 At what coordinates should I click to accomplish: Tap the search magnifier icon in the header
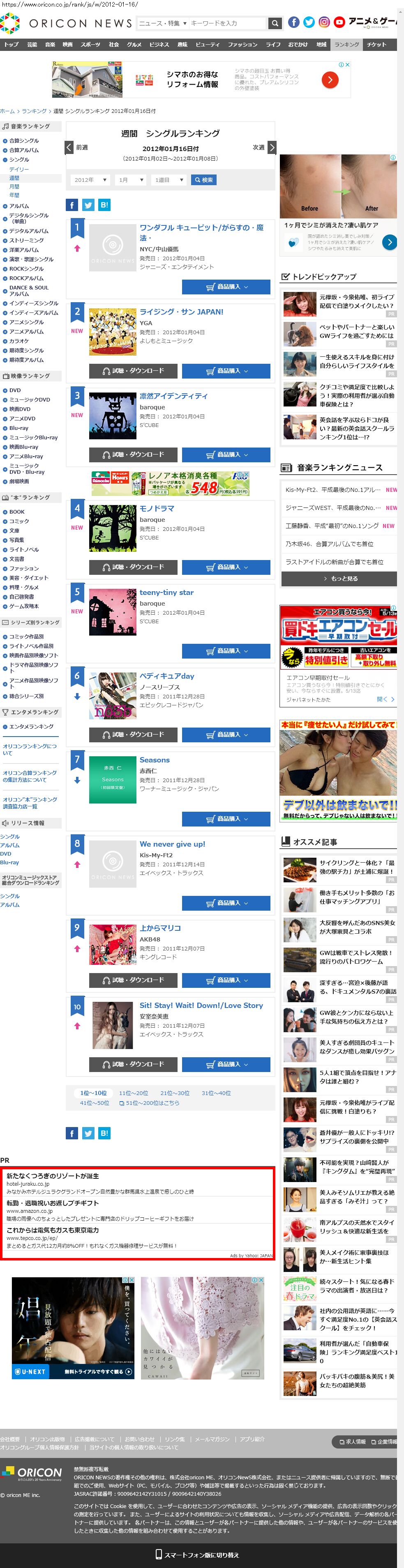click(x=275, y=23)
